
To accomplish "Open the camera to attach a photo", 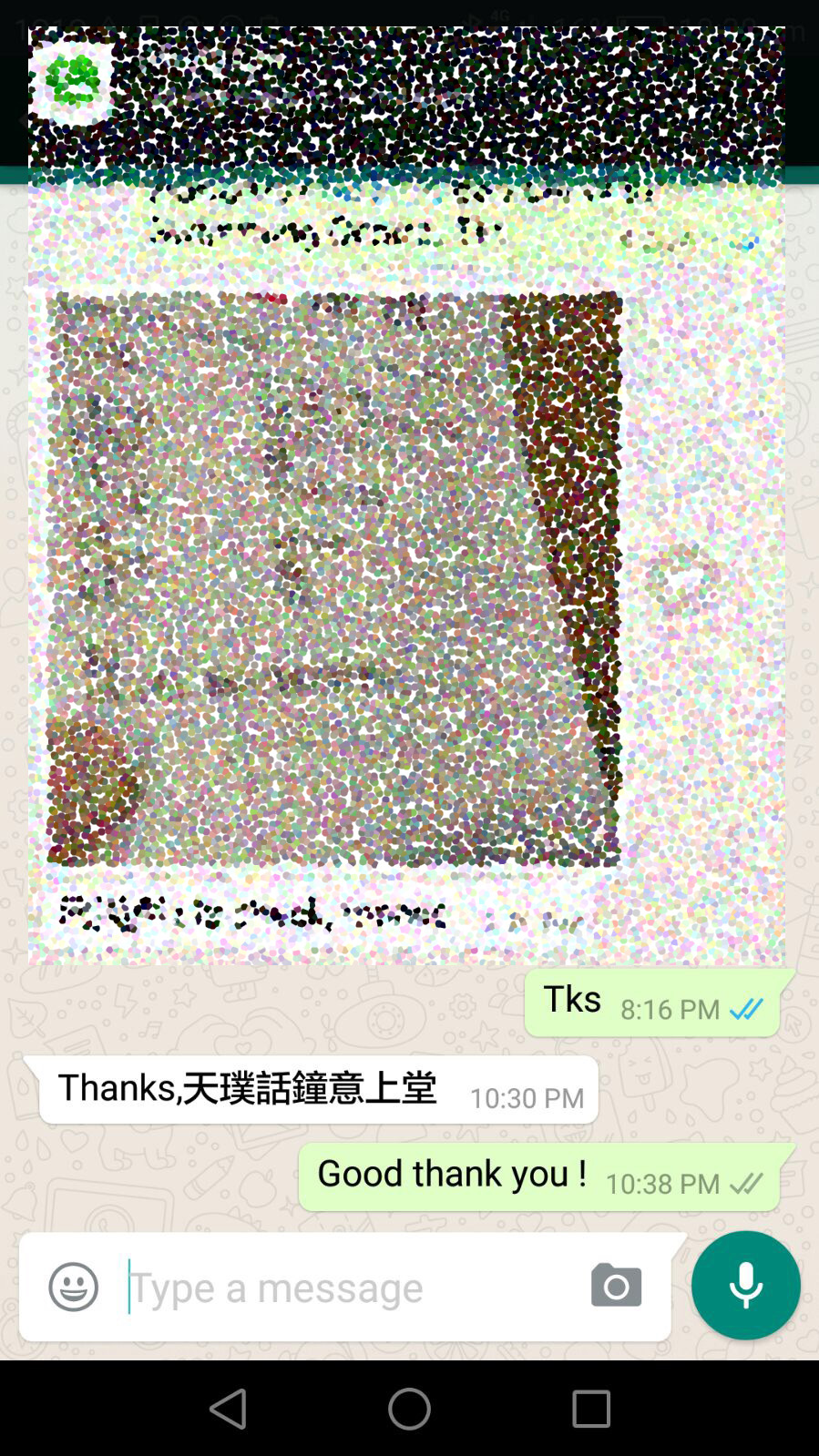I will click(x=616, y=1286).
